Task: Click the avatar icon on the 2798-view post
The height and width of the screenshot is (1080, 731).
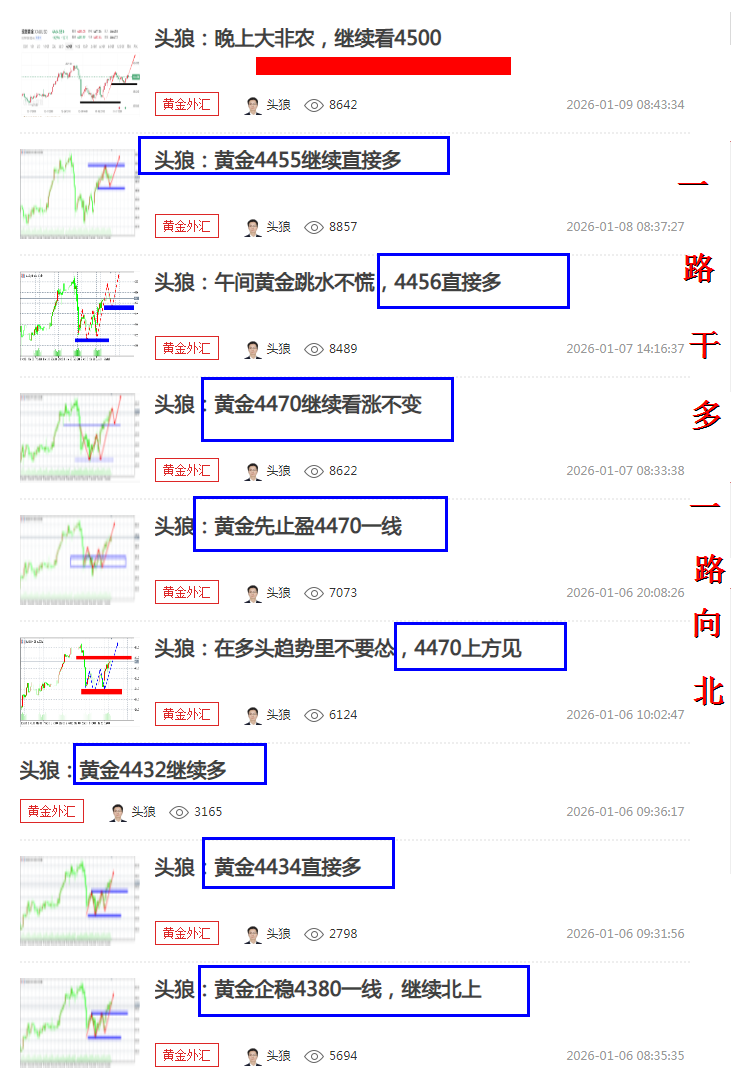Action: coord(252,933)
